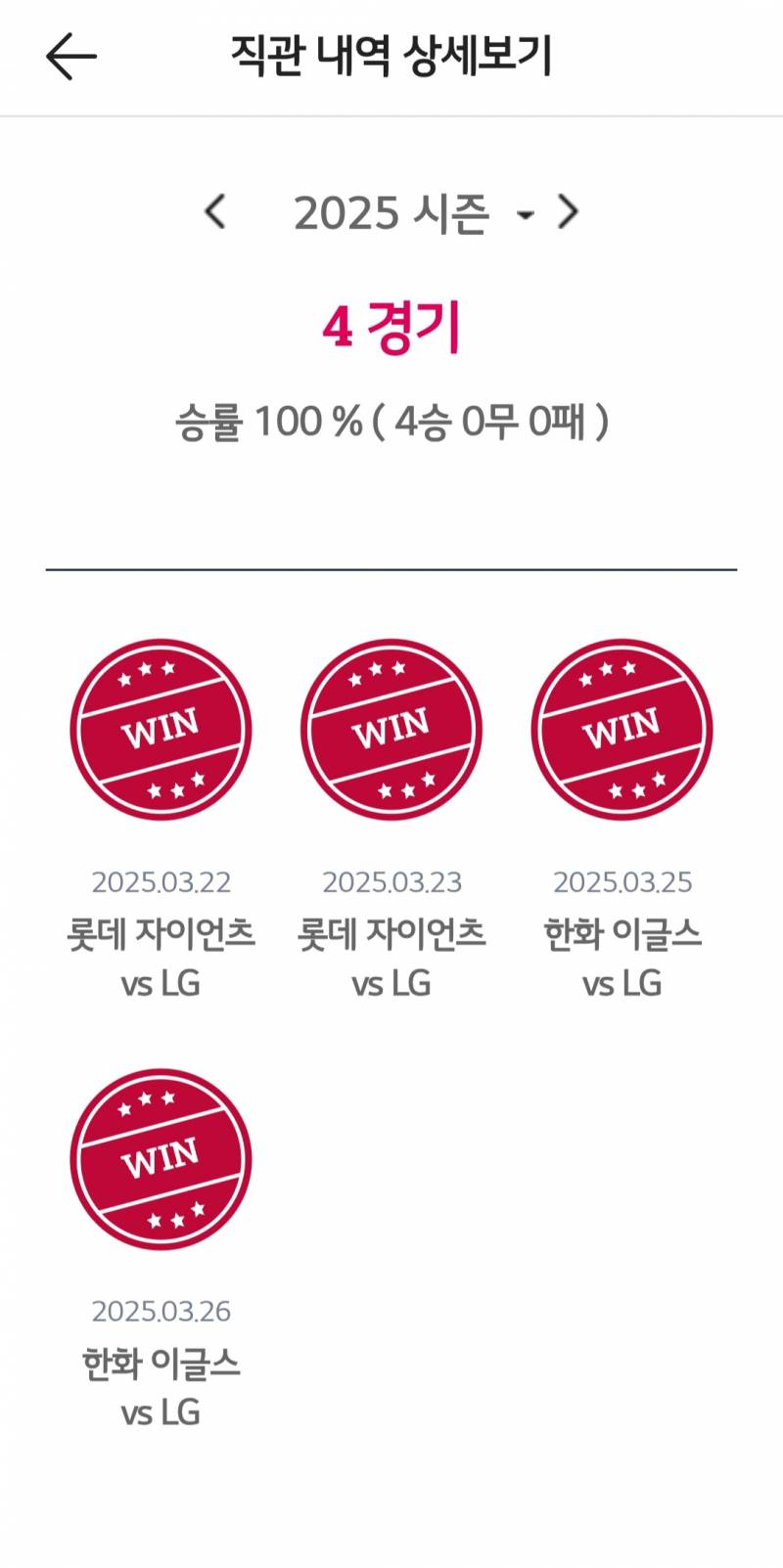783x1568 pixels.
Task: Open the 2025.03.22 롯데 자이언츠 vs LG entry
Action: pyautogui.click(x=161, y=883)
